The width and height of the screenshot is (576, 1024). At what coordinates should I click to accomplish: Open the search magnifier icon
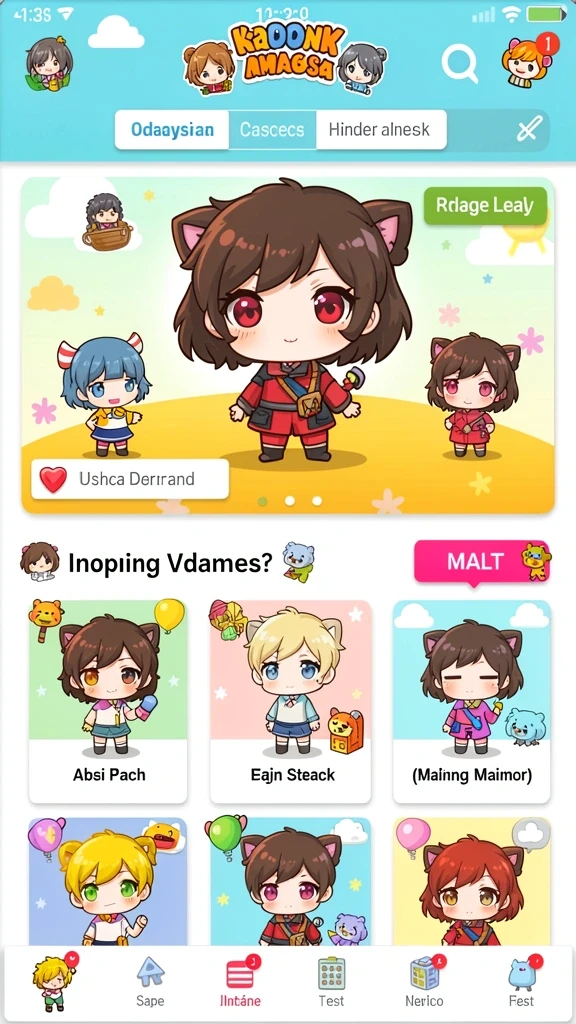point(459,64)
